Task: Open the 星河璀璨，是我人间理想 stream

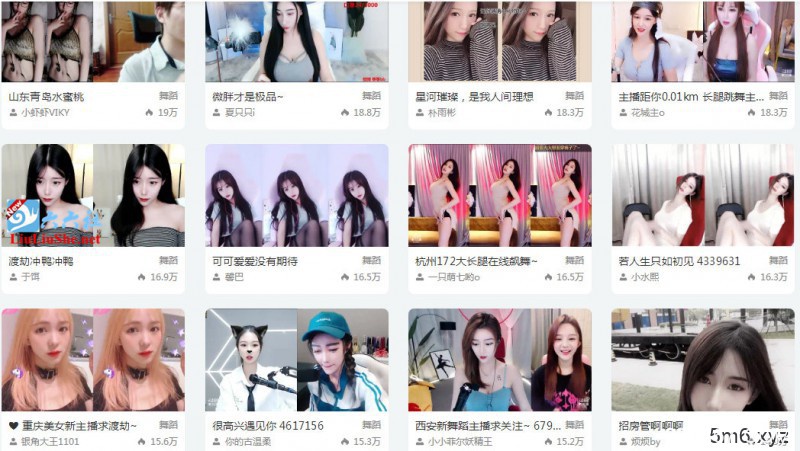Action: (499, 42)
